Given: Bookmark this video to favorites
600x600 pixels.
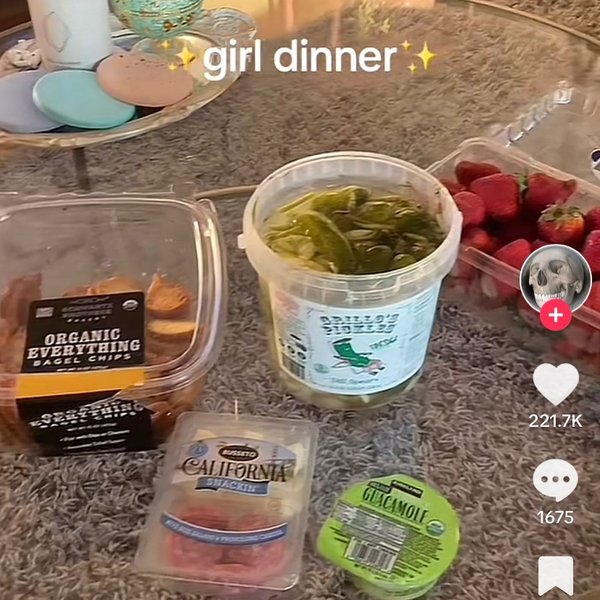Looking at the screenshot, I should click(x=555, y=575).
